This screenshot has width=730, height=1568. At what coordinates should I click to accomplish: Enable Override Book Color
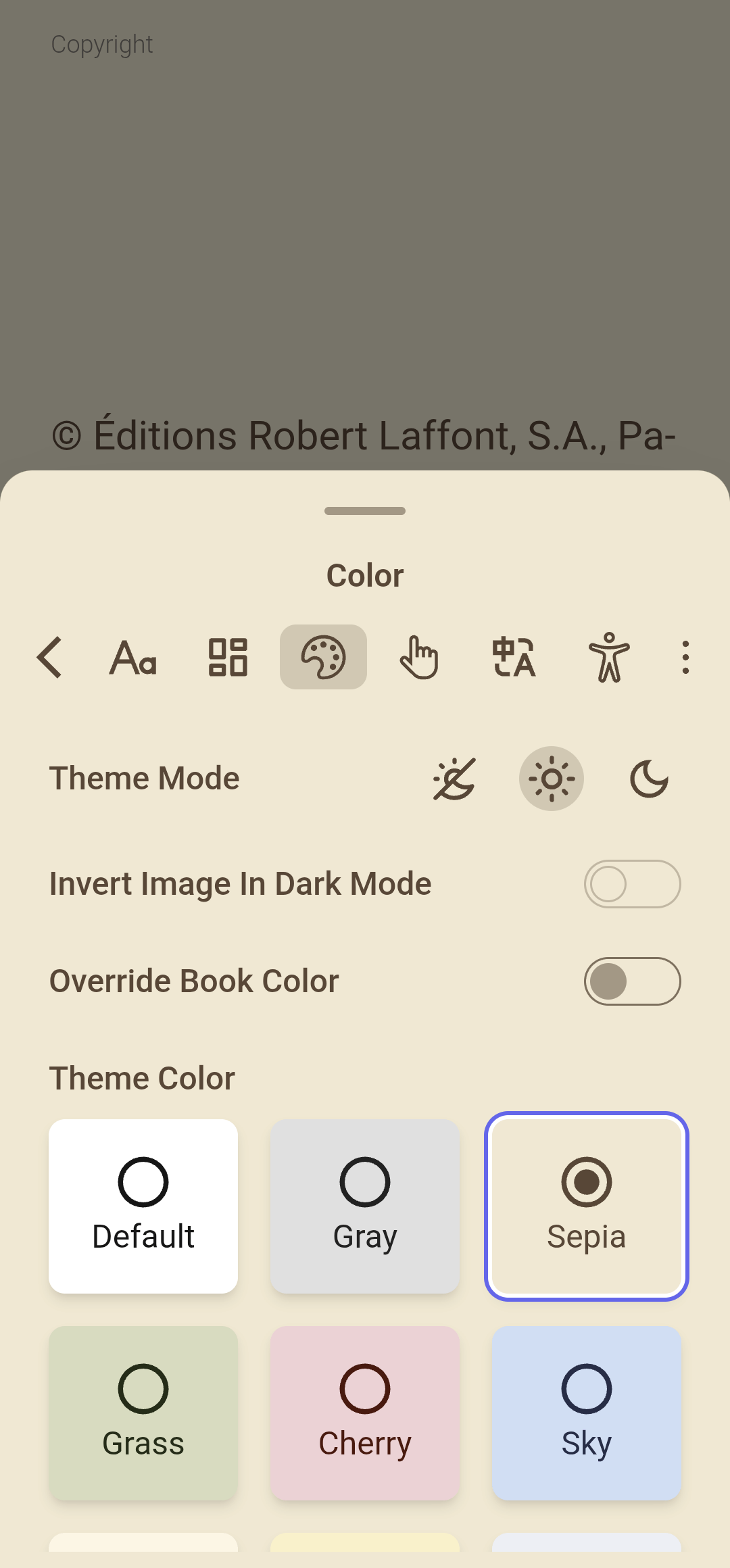point(632,981)
